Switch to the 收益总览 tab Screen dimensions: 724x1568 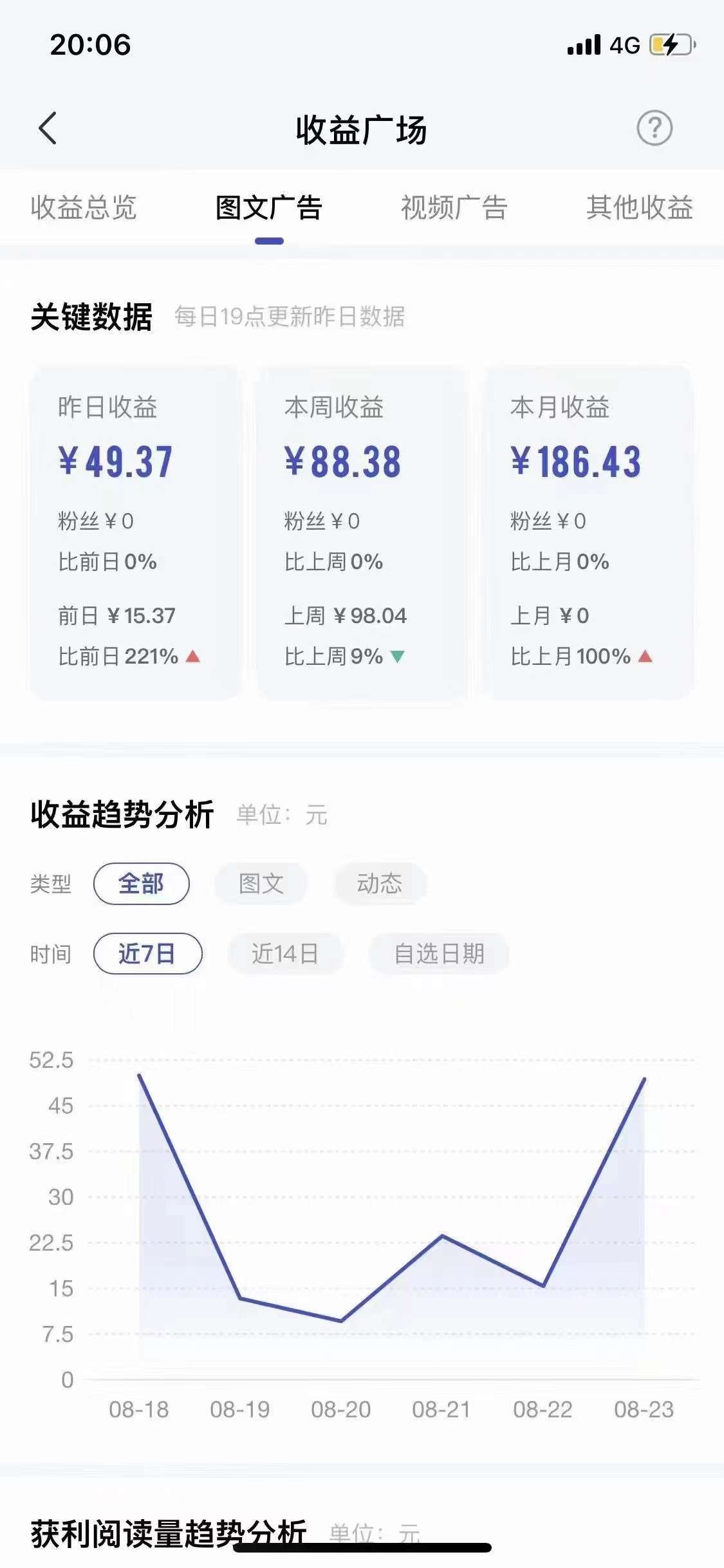pyautogui.click(x=84, y=208)
